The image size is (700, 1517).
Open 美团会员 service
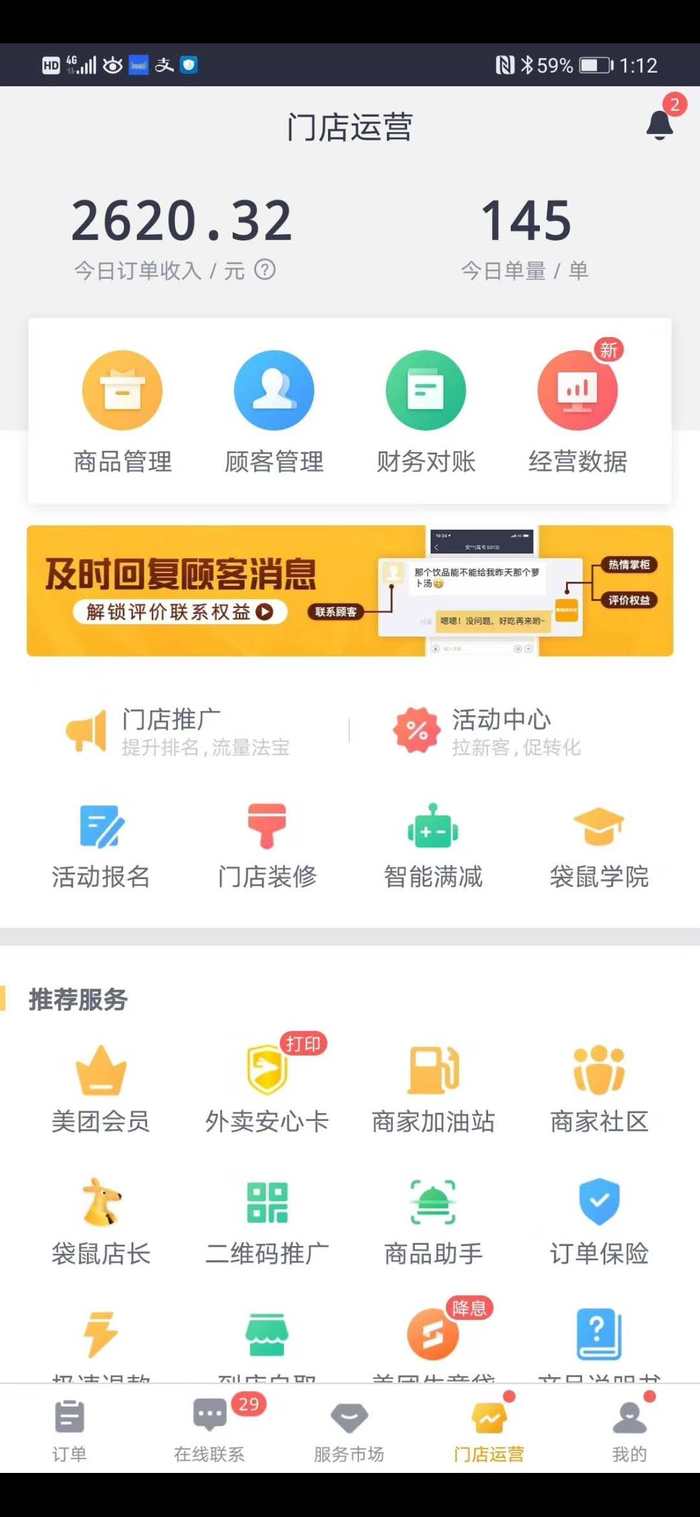click(101, 1089)
